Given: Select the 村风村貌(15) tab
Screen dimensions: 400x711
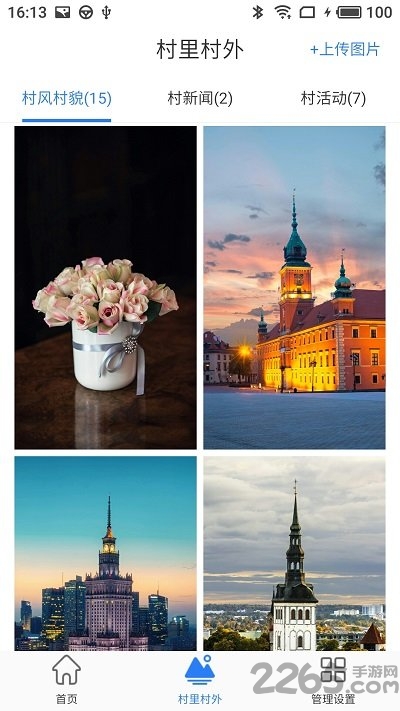Looking at the screenshot, I should pos(67,98).
